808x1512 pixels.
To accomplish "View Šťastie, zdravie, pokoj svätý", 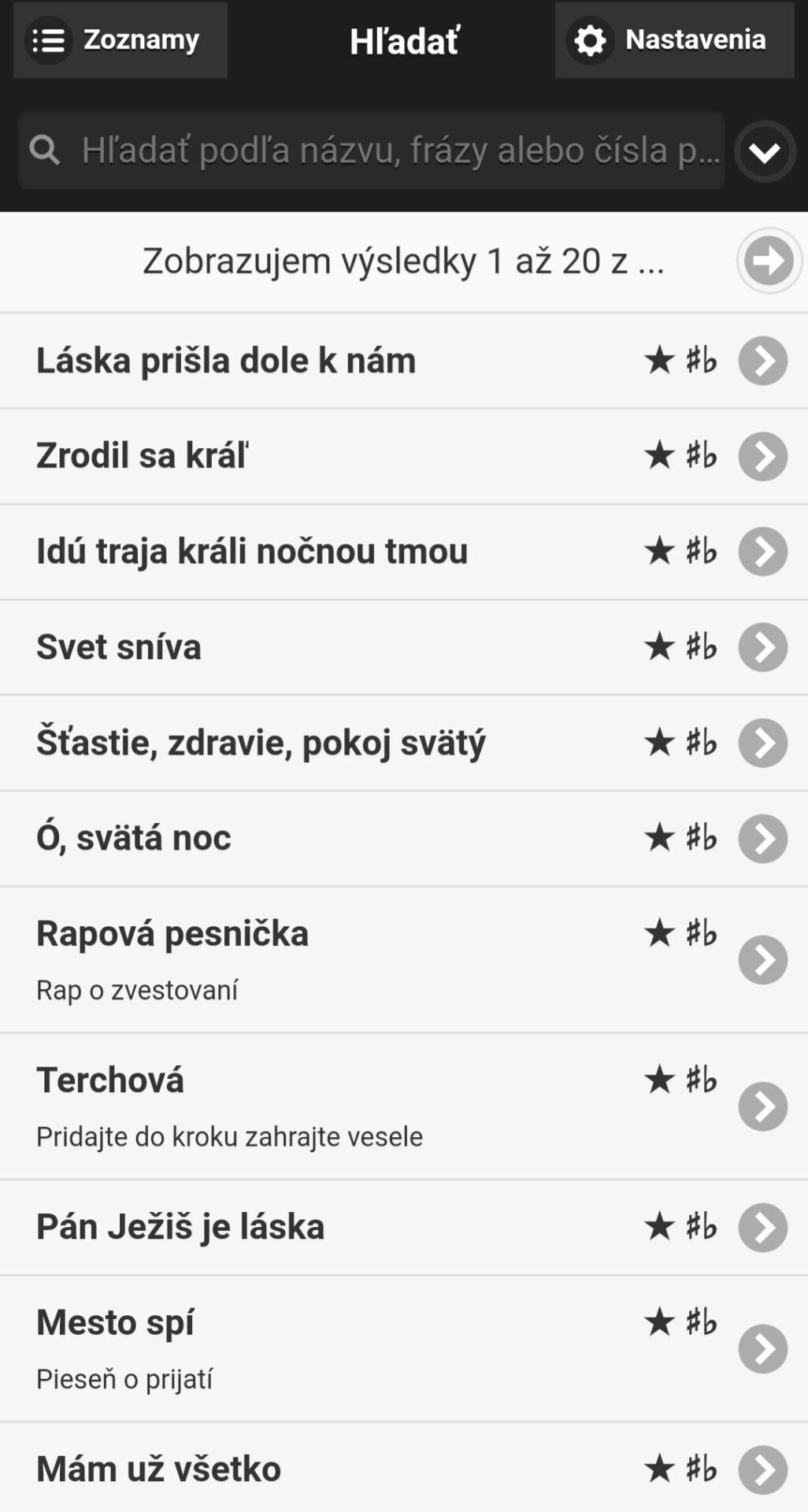I will pyautogui.click(x=261, y=743).
